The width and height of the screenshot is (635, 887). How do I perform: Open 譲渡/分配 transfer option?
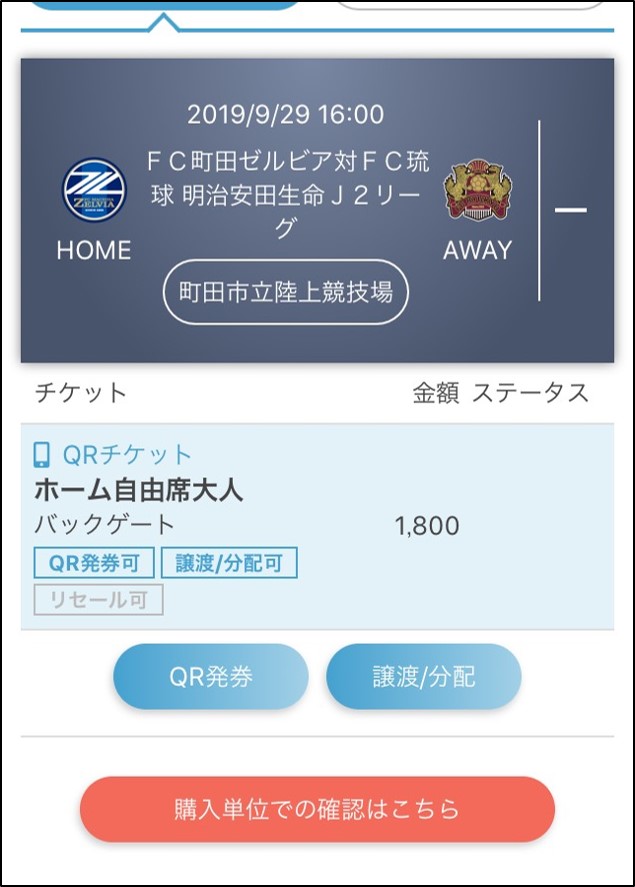423,677
